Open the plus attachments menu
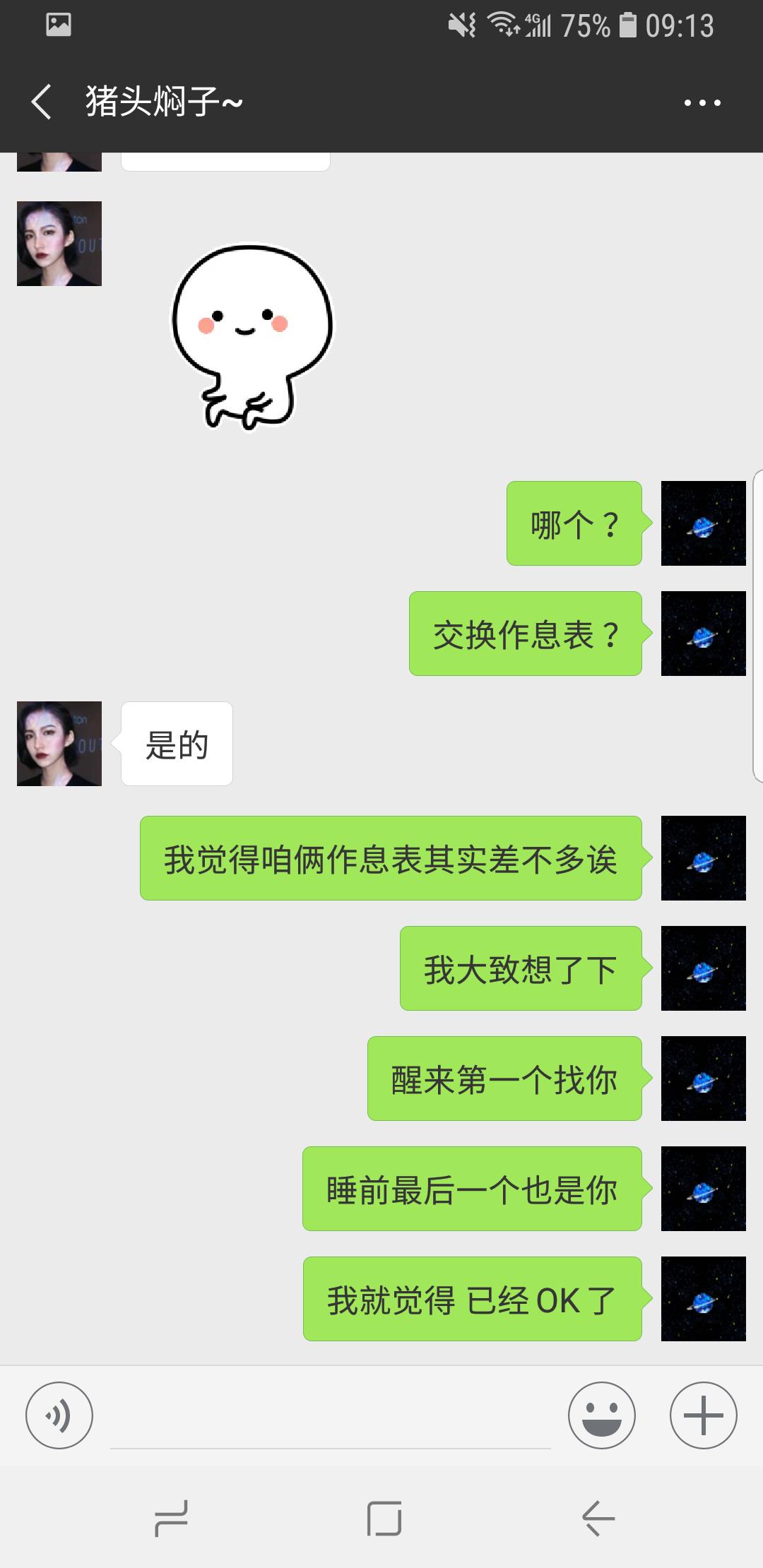Image resolution: width=763 pixels, height=1568 pixels. pyautogui.click(x=704, y=1415)
